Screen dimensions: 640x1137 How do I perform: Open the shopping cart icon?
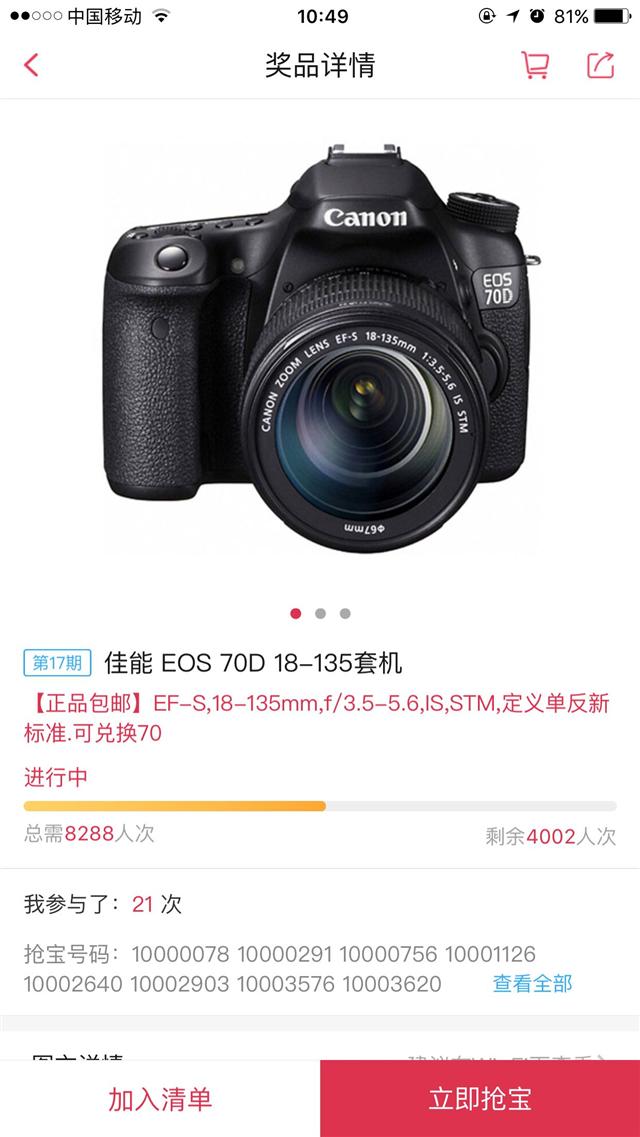(535, 65)
